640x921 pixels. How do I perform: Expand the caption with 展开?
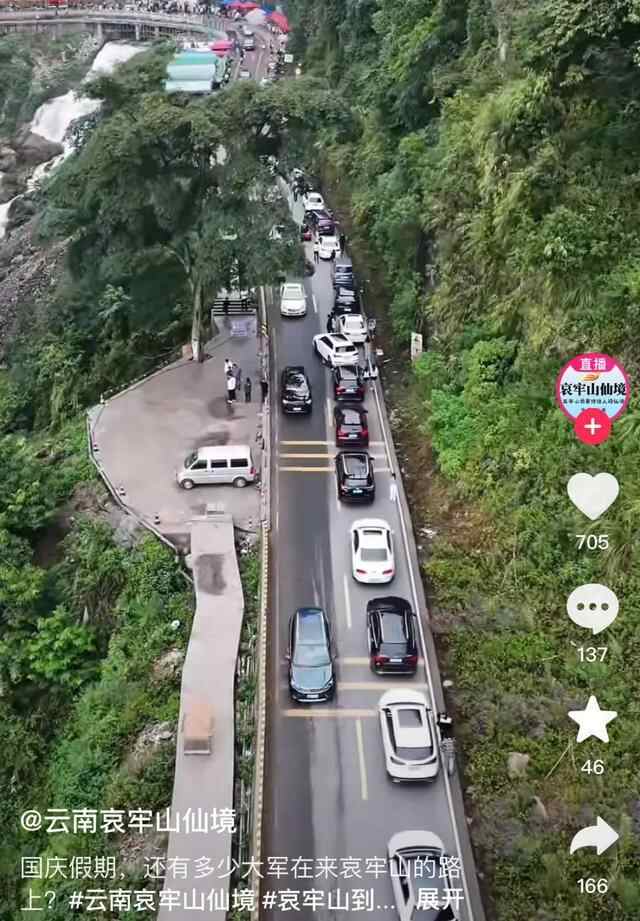(440, 897)
